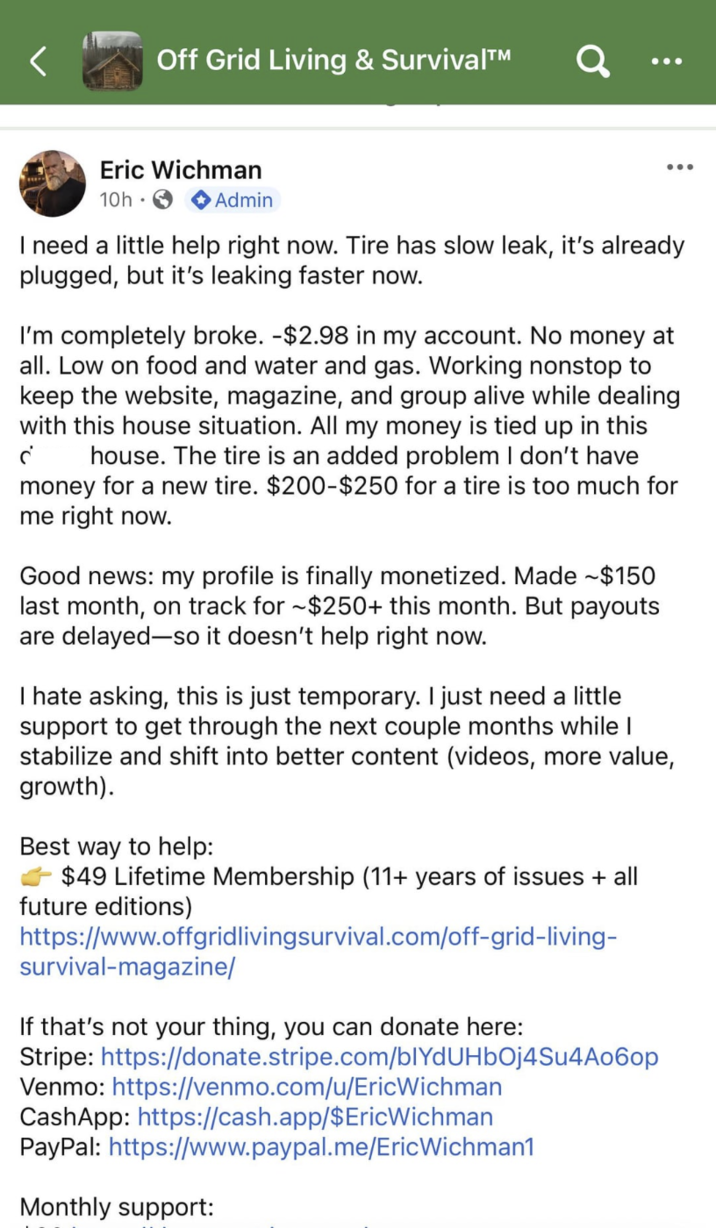Open the Stripe donation link
Image resolution: width=716 pixels, height=1228 pixels.
380,1056
